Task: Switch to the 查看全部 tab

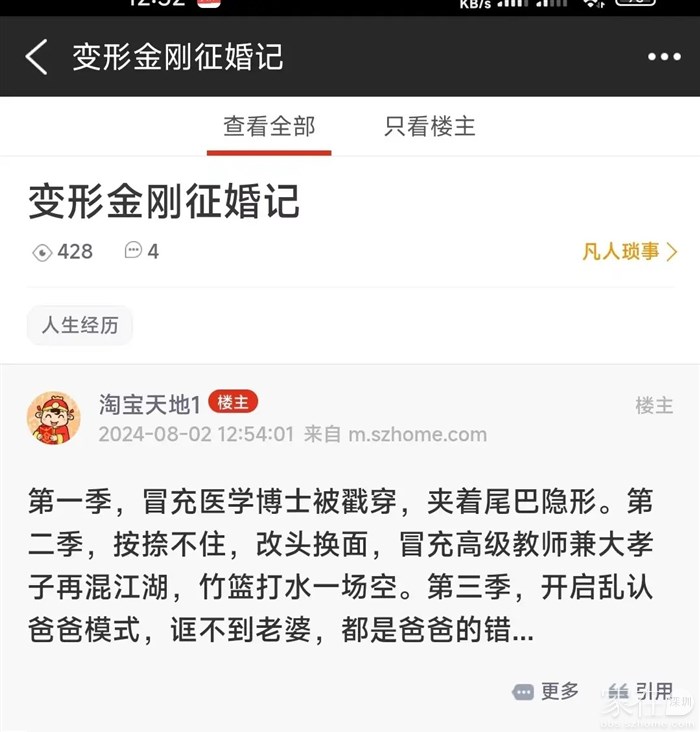Action: click(268, 127)
